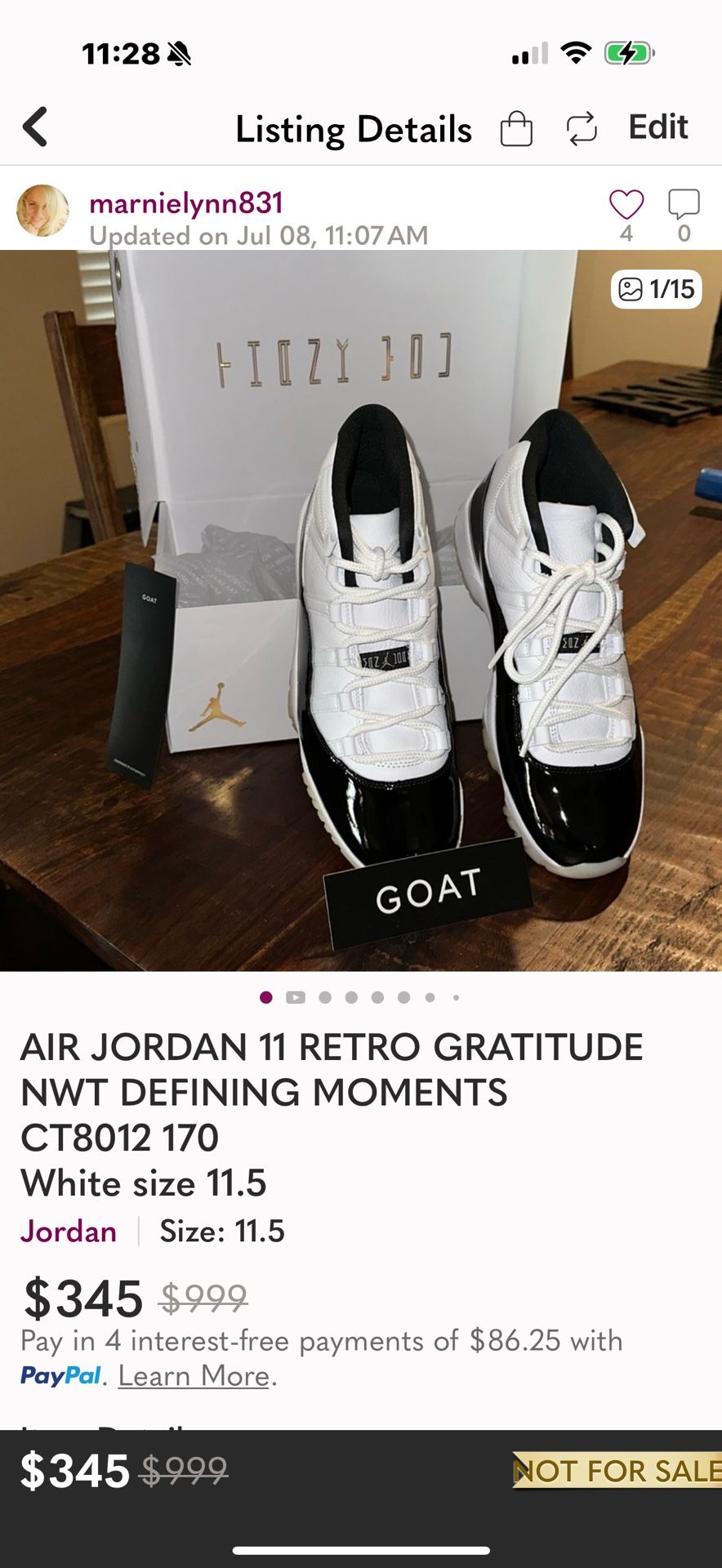
Task: Tap the back chevron arrow
Action: (x=36, y=127)
